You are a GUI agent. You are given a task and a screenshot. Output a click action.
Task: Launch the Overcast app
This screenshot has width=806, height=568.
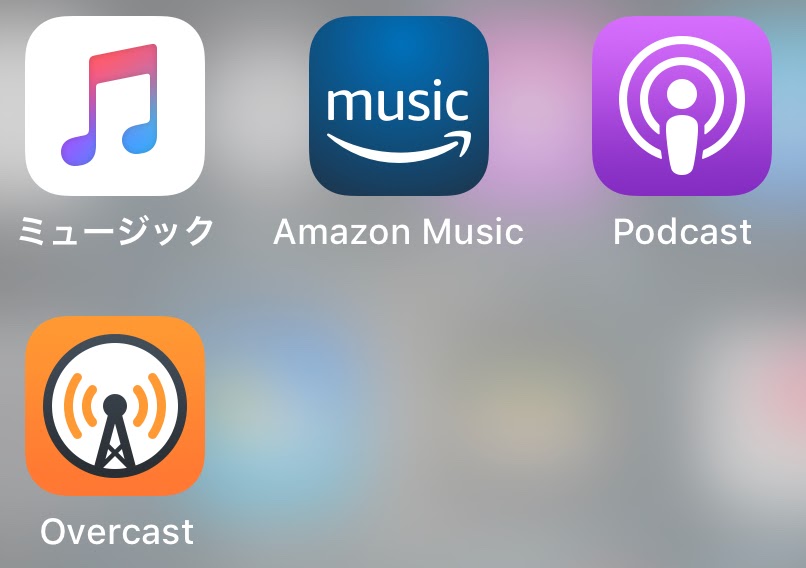click(115, 406)
